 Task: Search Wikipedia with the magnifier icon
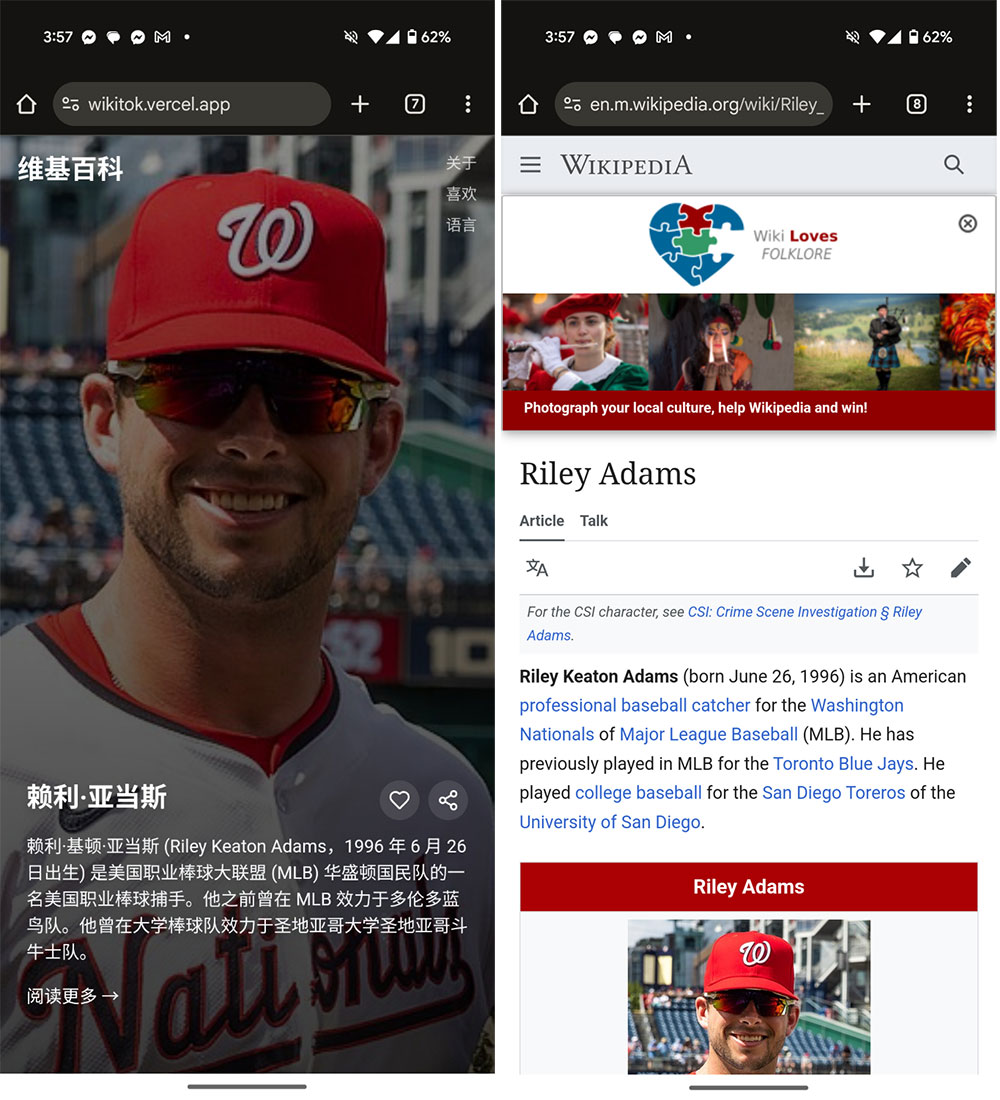pyautogui.click(x=954, y=165)
